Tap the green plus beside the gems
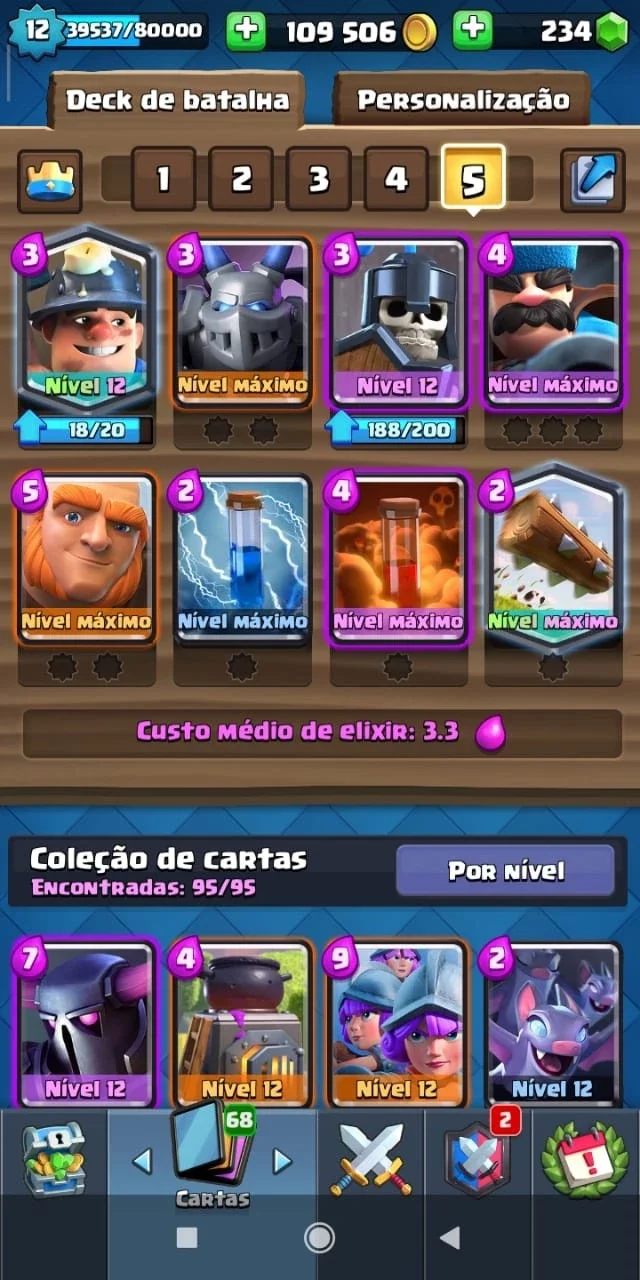640x1280 pixels. click(472, 32)
